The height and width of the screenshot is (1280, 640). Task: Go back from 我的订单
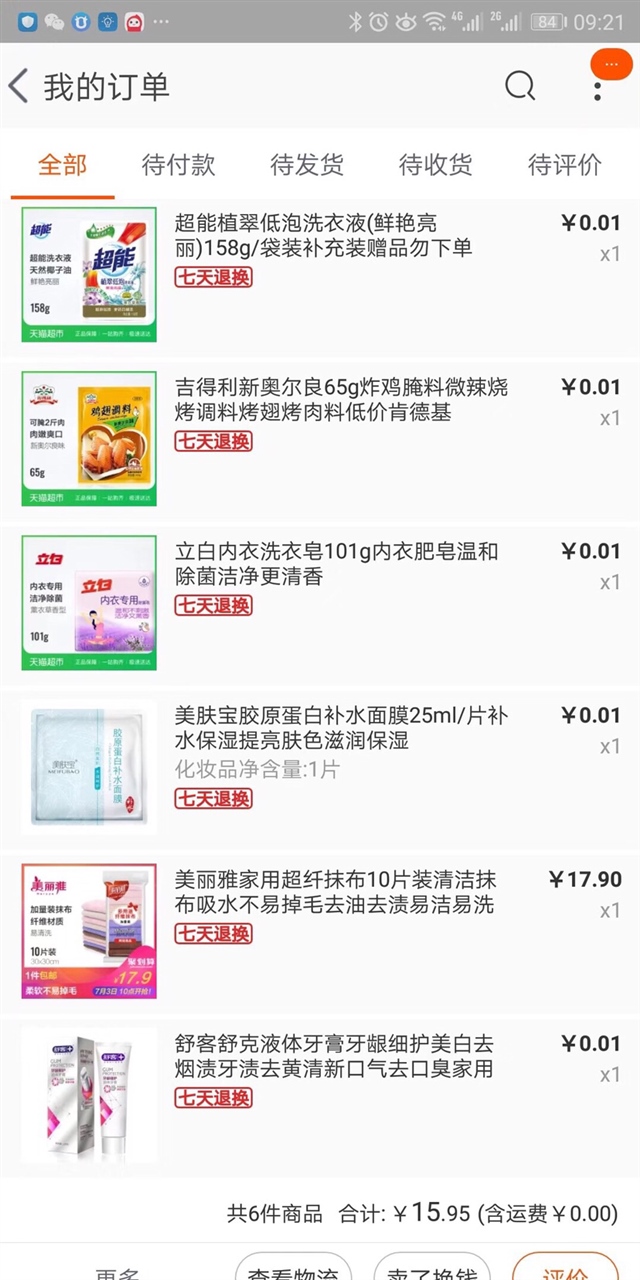pos(20,86)
